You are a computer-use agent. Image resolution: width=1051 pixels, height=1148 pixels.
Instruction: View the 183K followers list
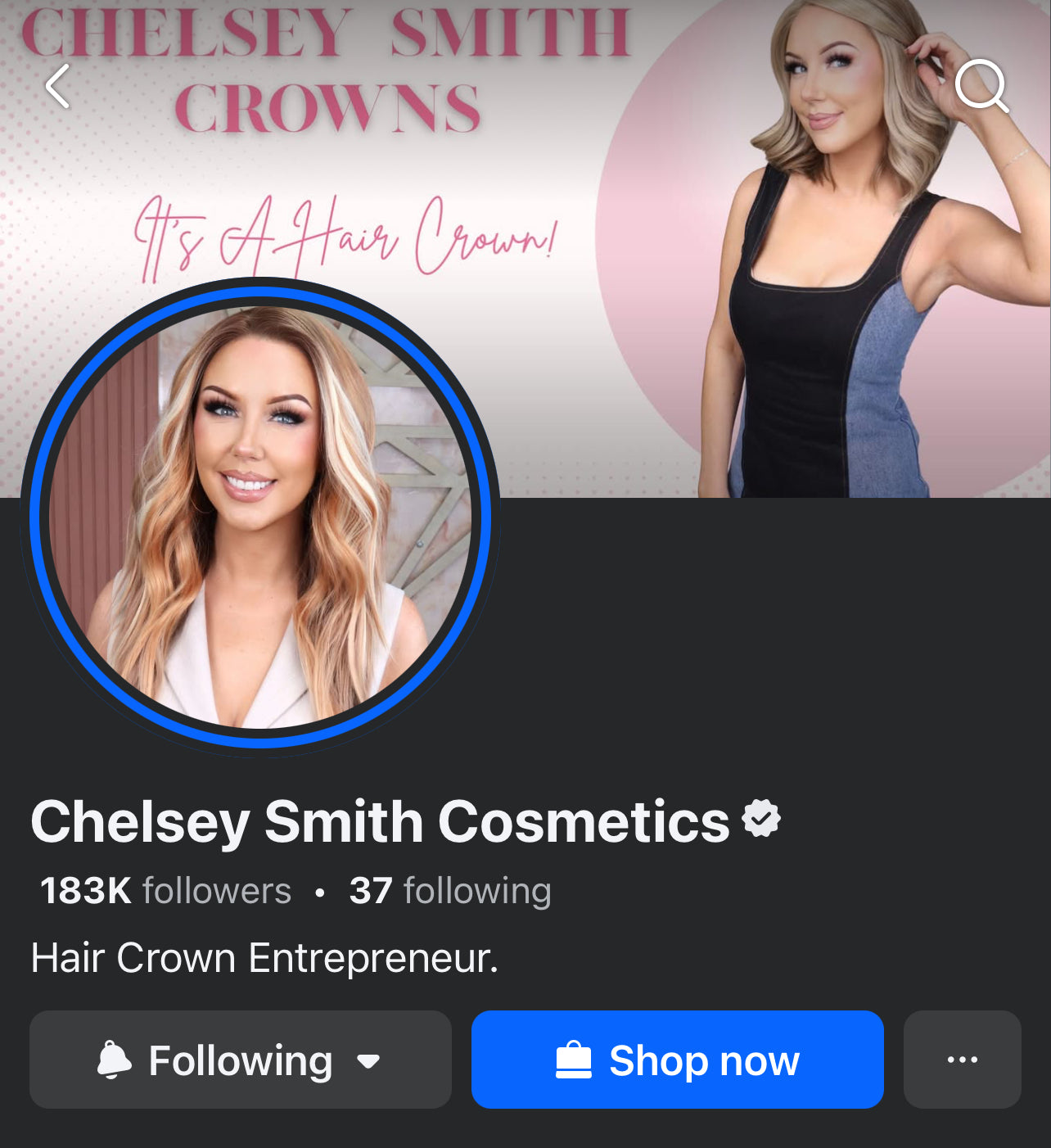click(x=166, y=891)
